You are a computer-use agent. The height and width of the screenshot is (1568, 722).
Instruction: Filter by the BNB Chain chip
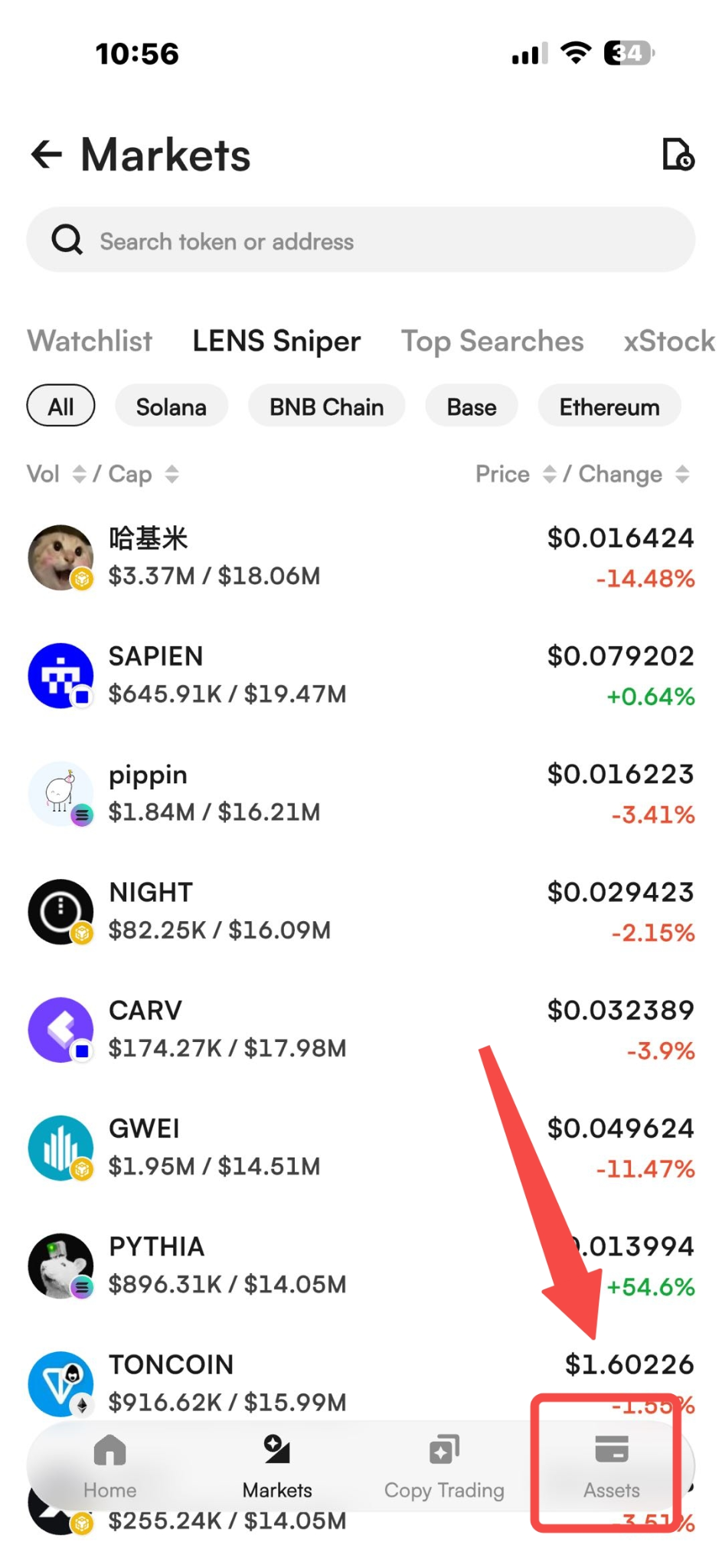coord(326,407)
